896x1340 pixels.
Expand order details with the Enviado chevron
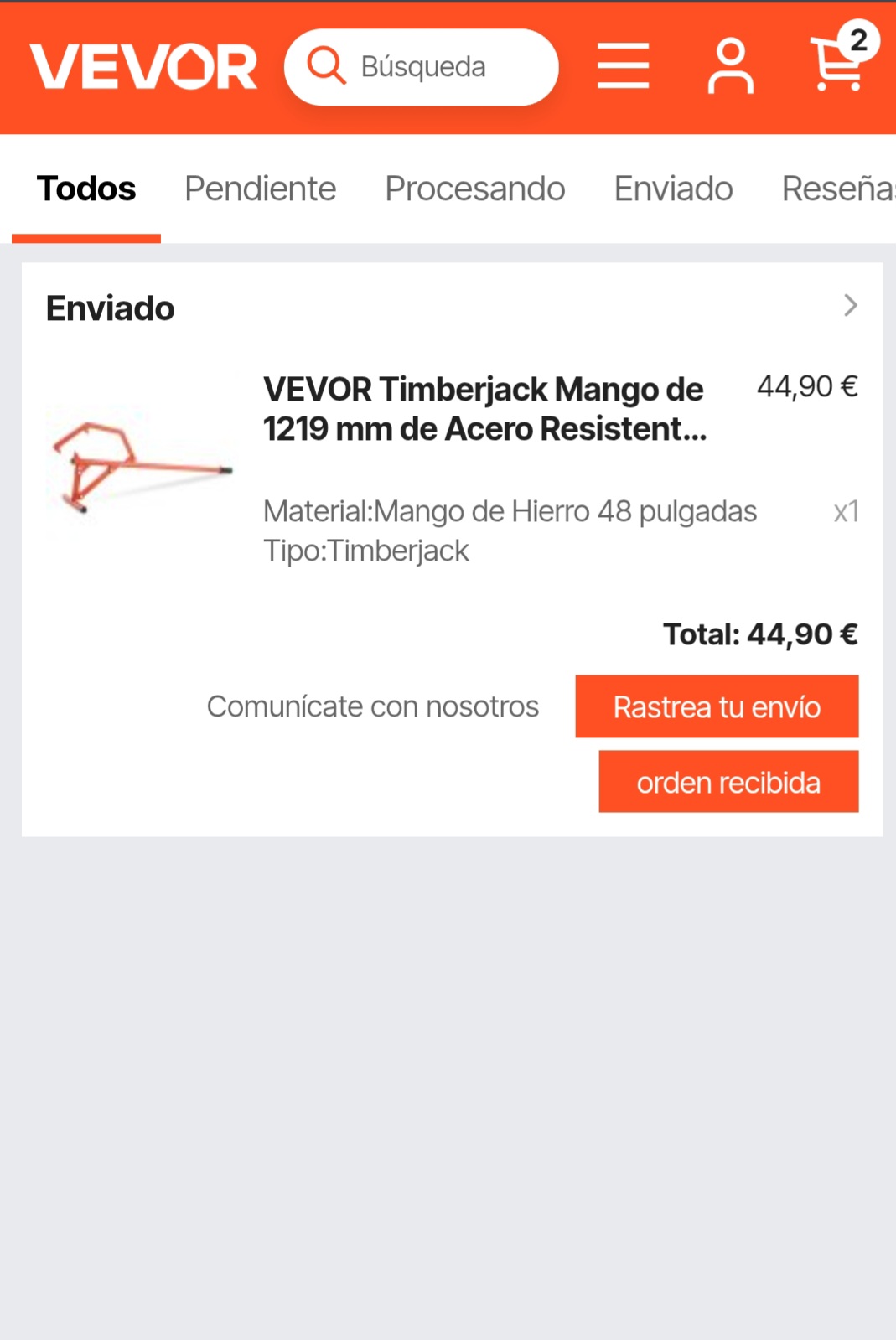click(850, 306)
